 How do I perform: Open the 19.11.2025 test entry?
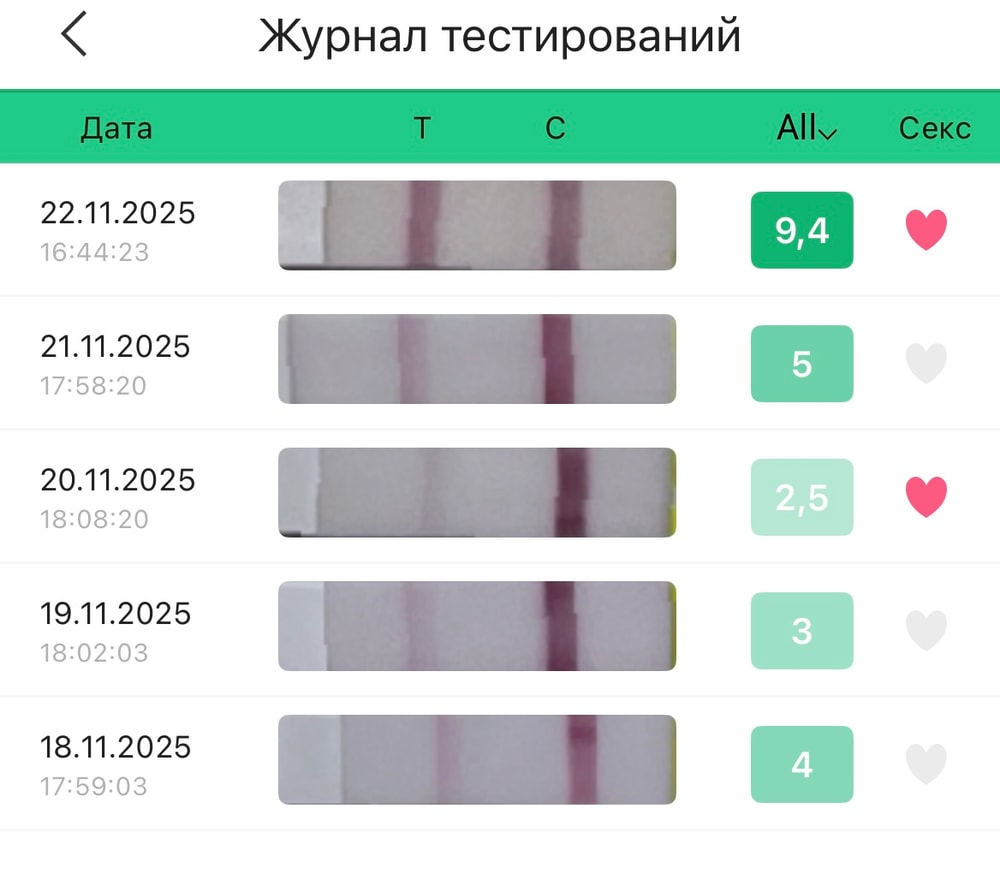point(476,627)
